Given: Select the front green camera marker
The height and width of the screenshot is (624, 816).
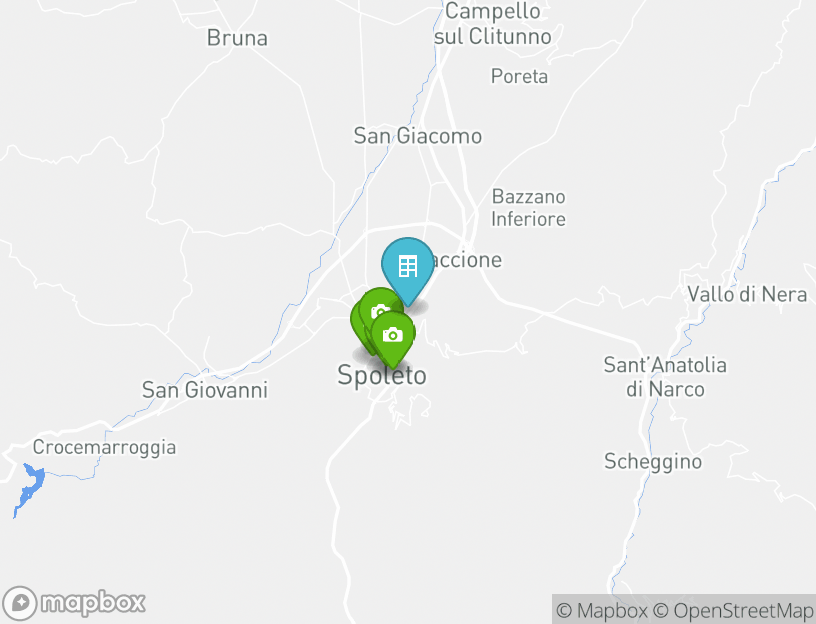Looking at the screenshot, I should pyautogui.click(x=393, y=335).
